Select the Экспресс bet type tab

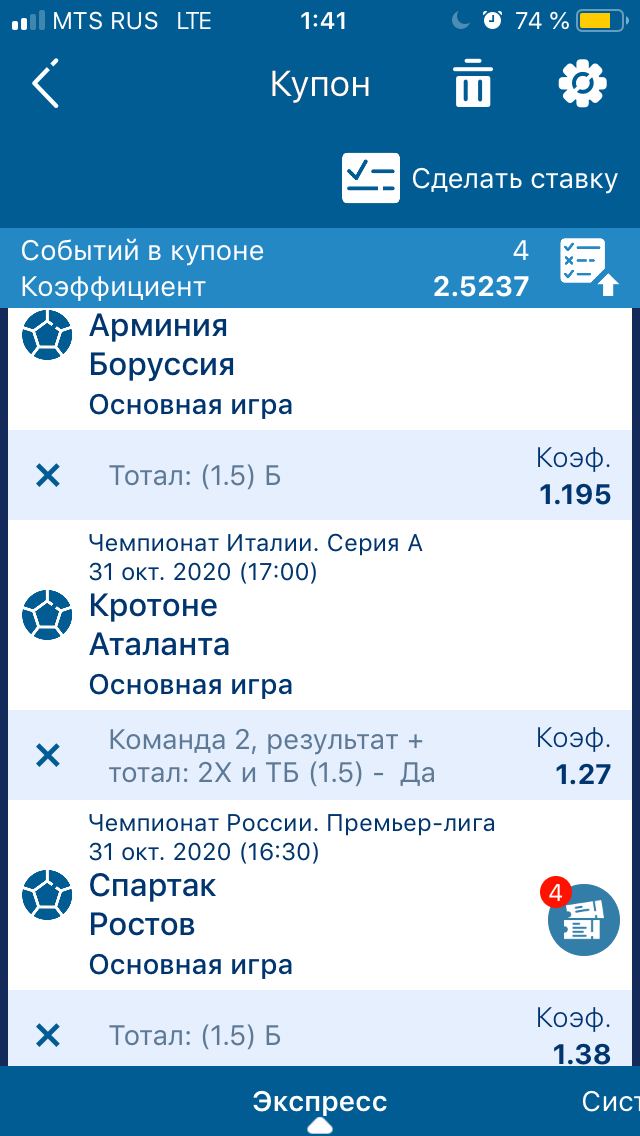319,1102
